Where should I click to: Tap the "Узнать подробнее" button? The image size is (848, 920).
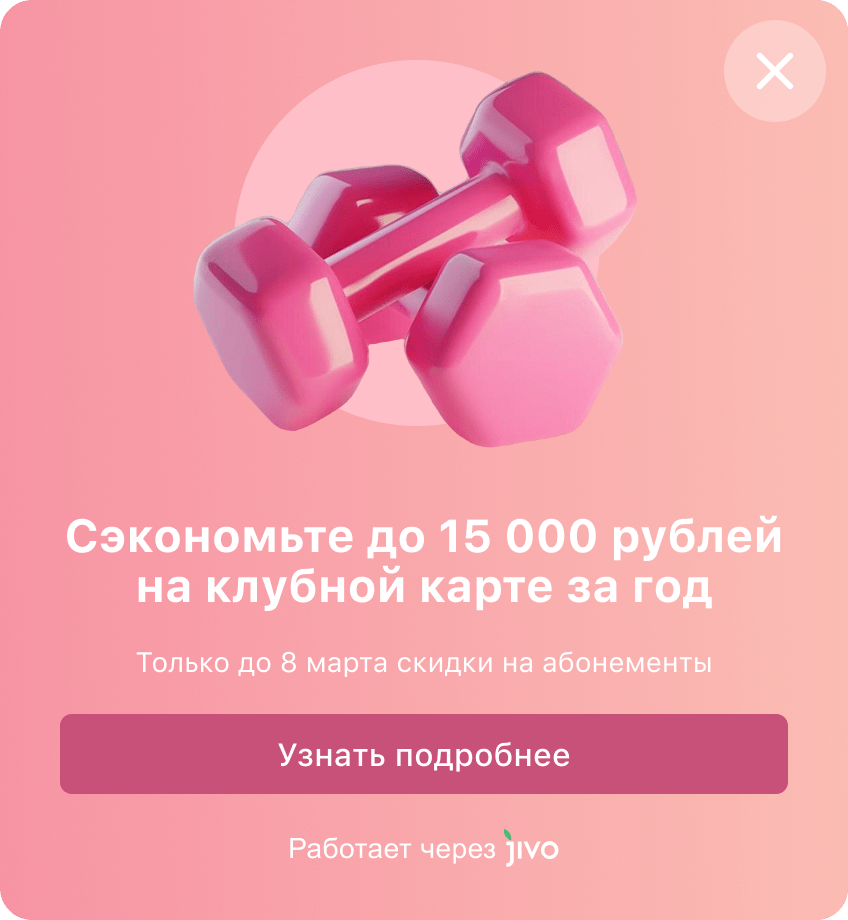pyautogui.click(x=424, y=754)
